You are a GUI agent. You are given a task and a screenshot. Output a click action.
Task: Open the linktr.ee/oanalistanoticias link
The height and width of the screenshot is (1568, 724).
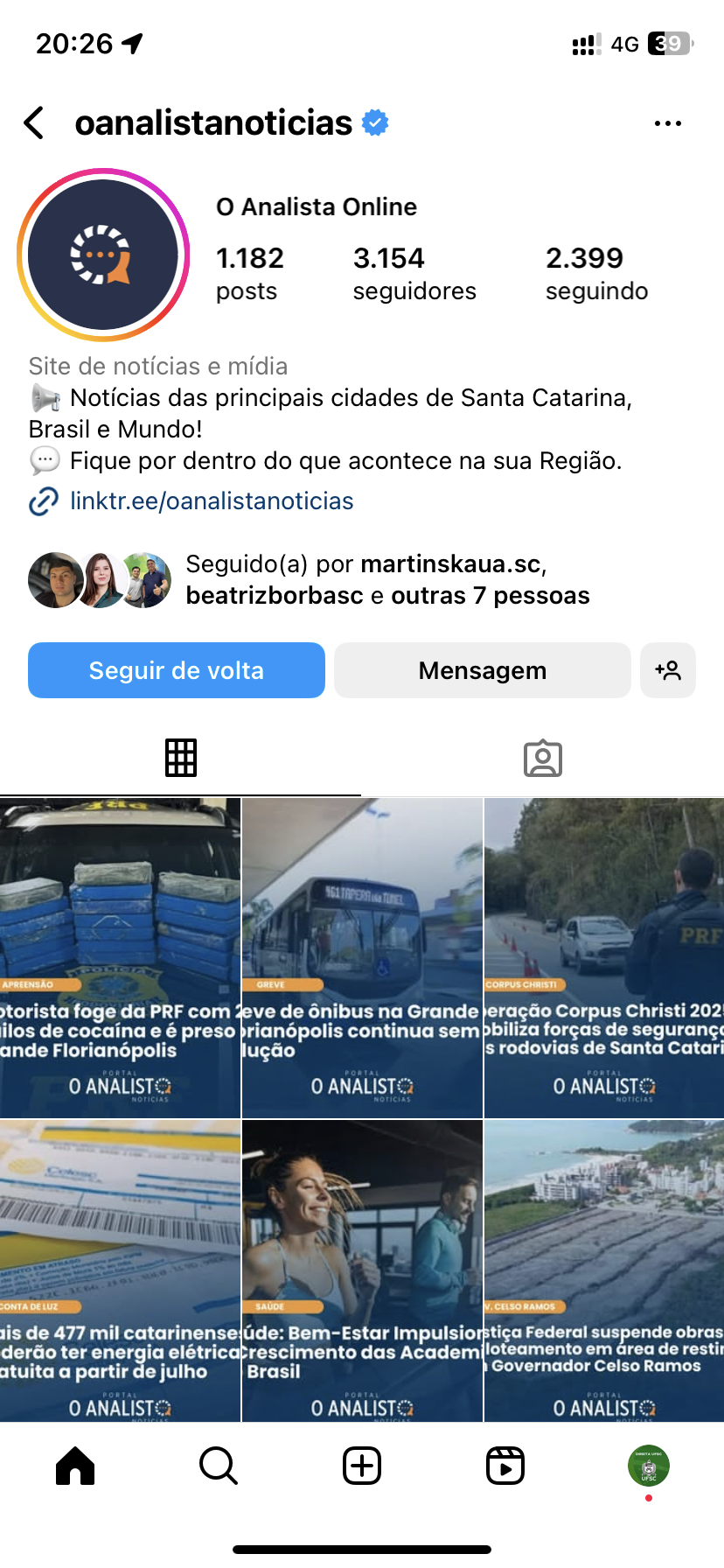(x=212, y=501)
